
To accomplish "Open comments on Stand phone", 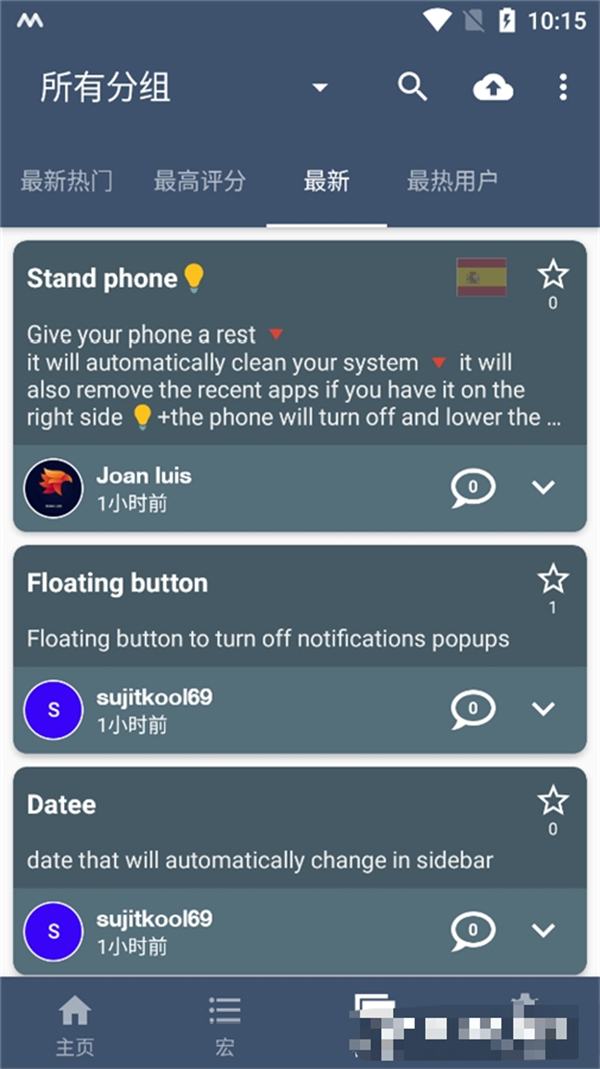I will click(x=473, y=487).
